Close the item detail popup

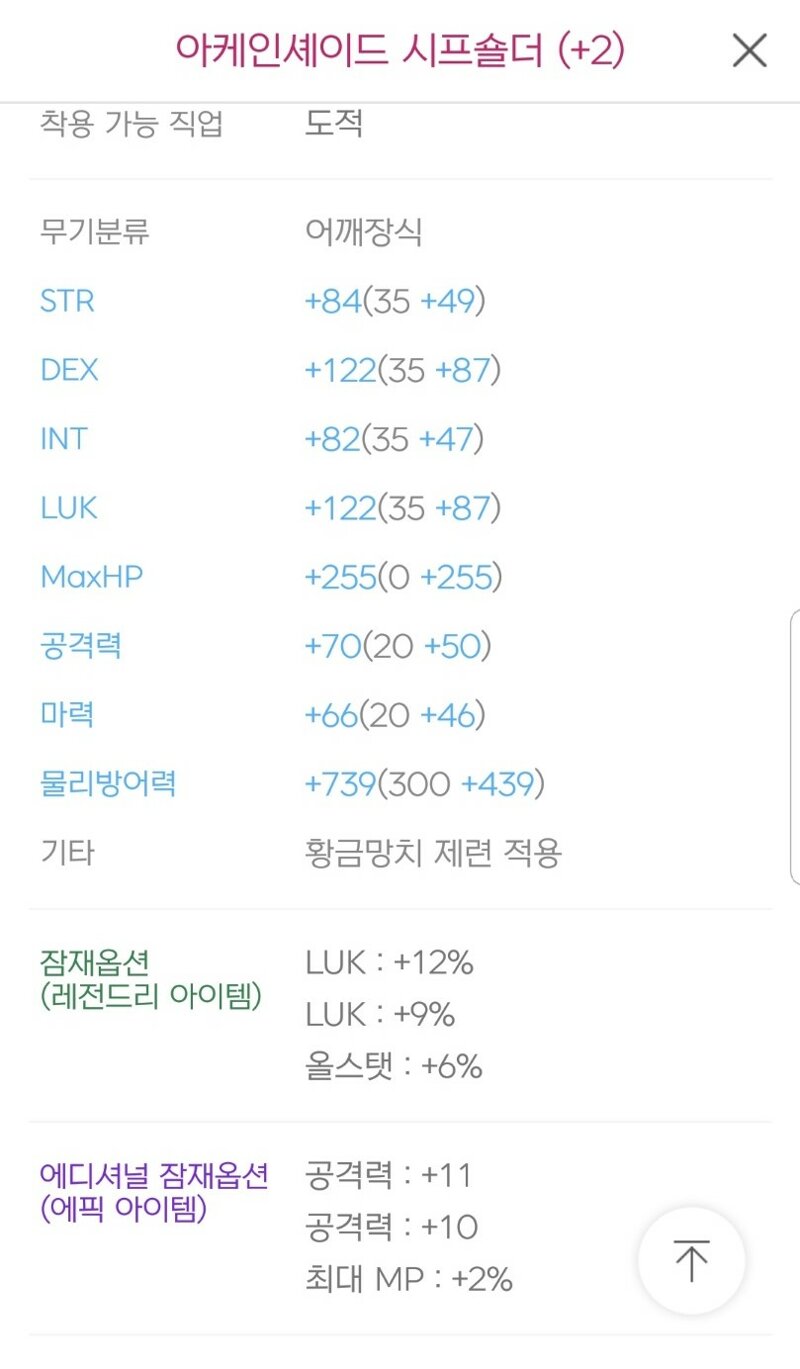[749, 50]
